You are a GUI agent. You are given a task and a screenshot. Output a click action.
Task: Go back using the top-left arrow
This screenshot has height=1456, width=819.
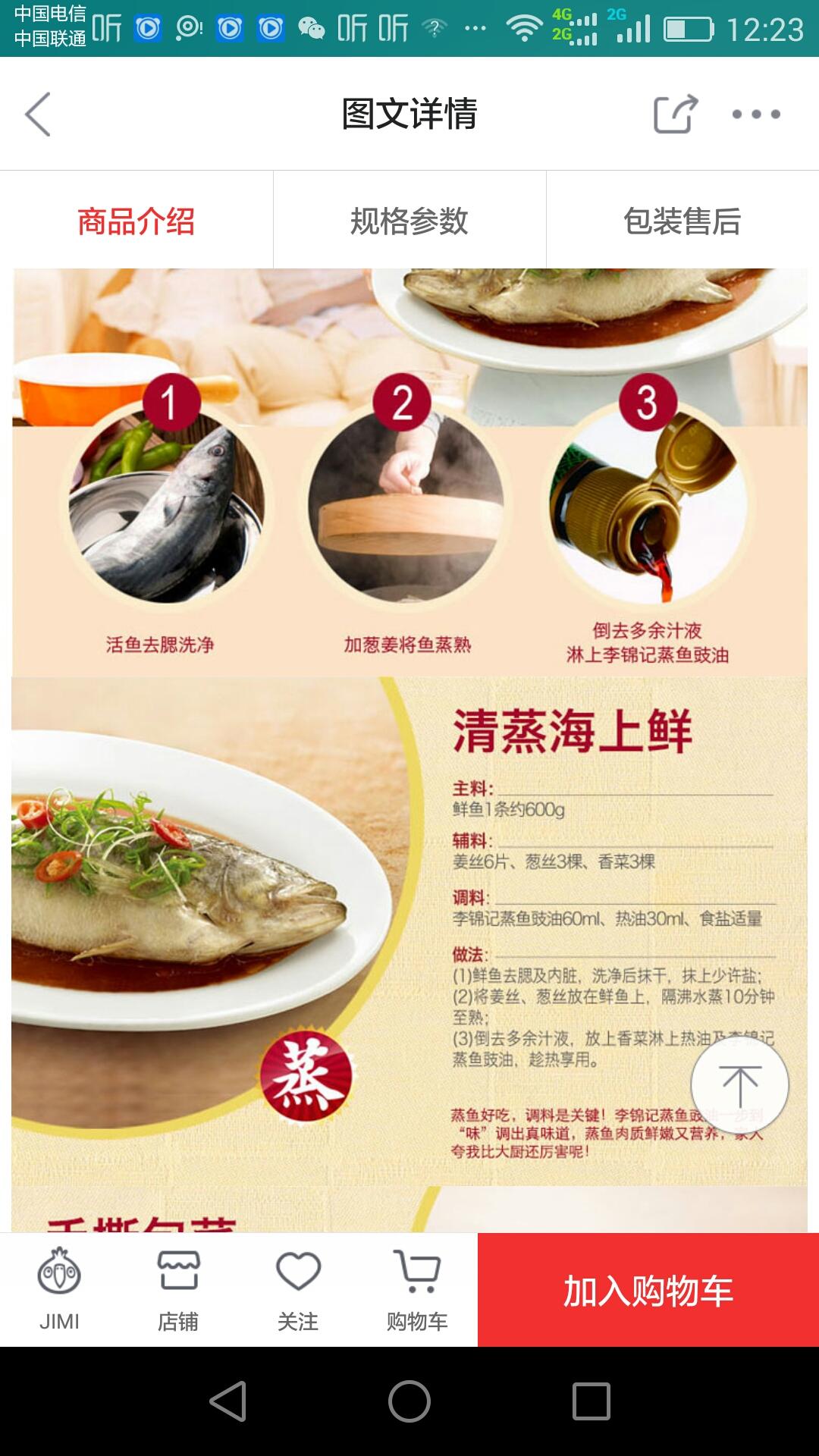point(38,115)
